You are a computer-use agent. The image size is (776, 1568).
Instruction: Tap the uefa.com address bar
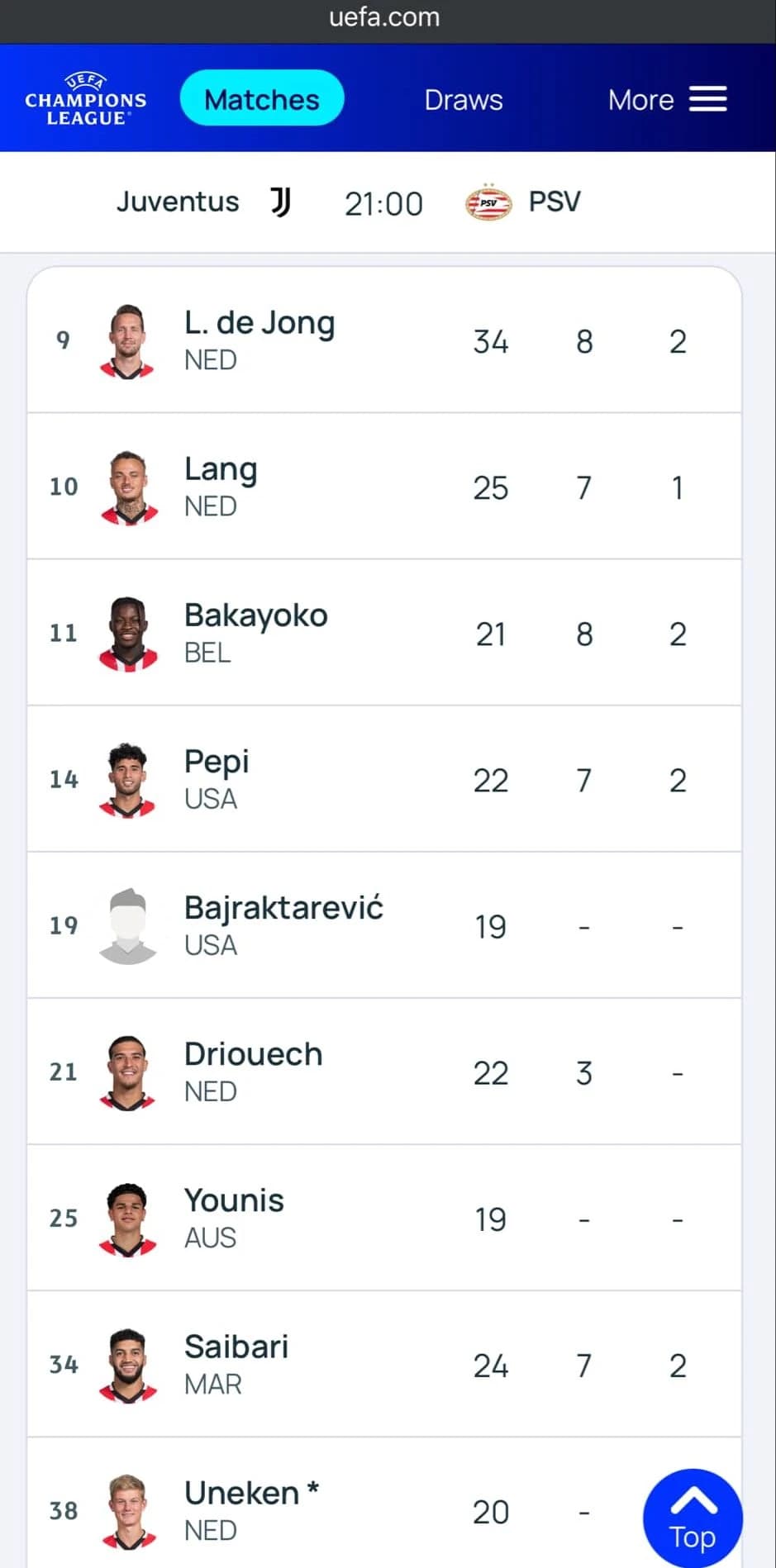[384, 17]
